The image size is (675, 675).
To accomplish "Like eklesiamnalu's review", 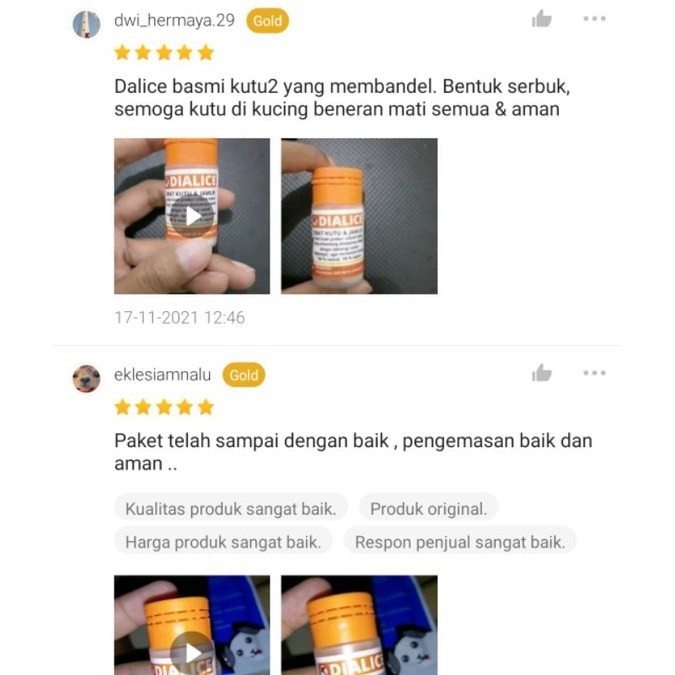I will click(x=542, y=373).
